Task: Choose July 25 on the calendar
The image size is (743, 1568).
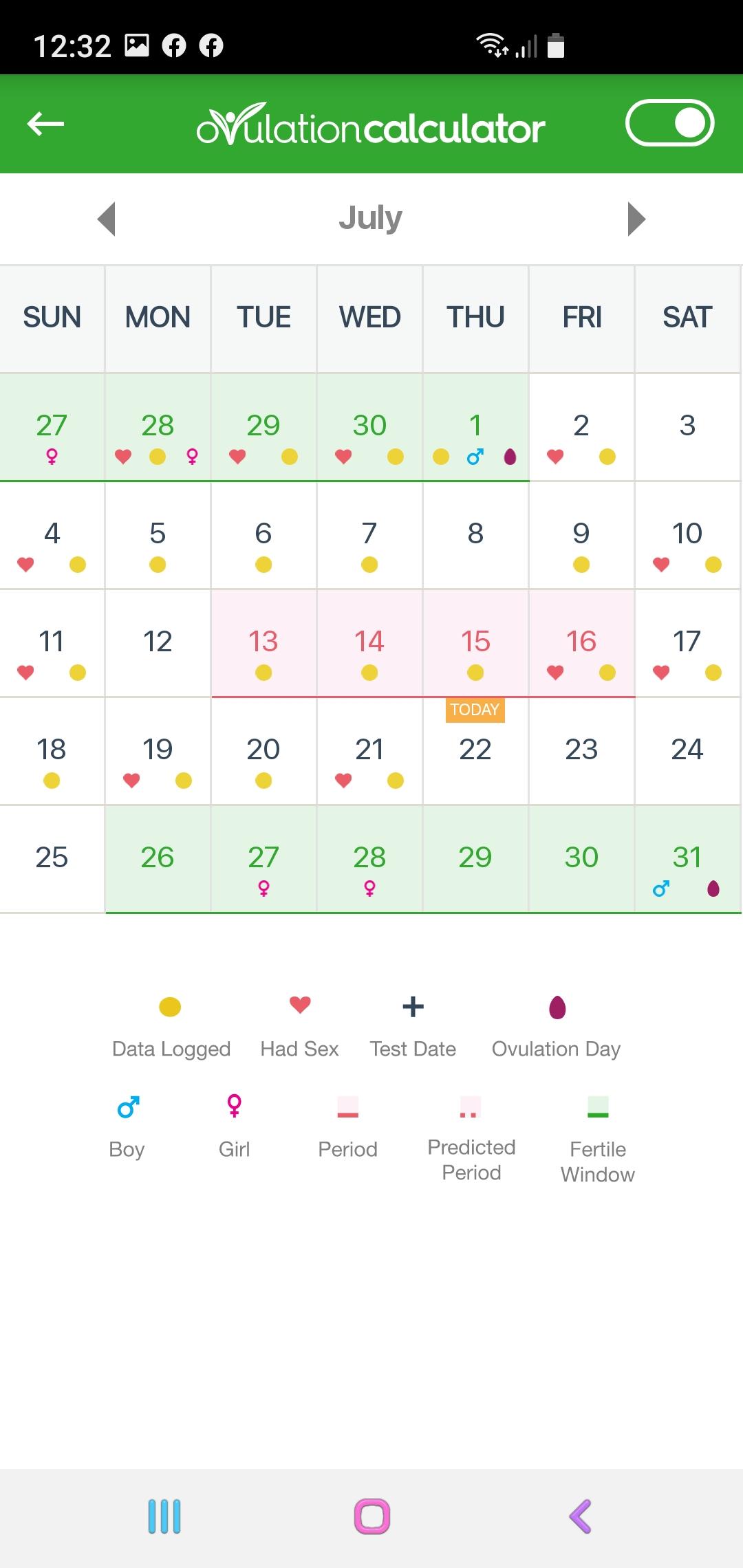Action: [52, 859]
